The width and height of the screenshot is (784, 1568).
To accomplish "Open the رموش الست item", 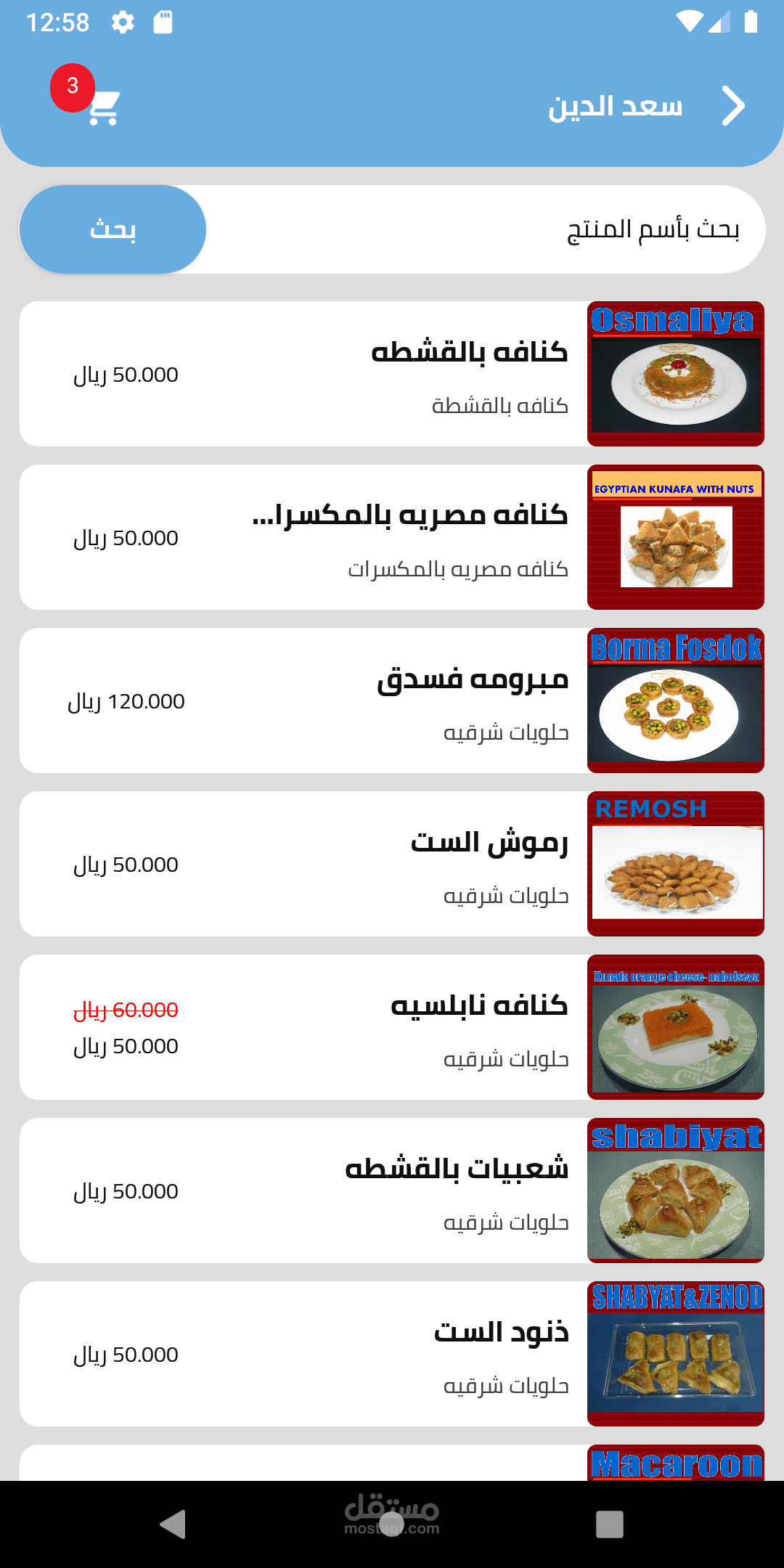I will click(x=392, y=864).
